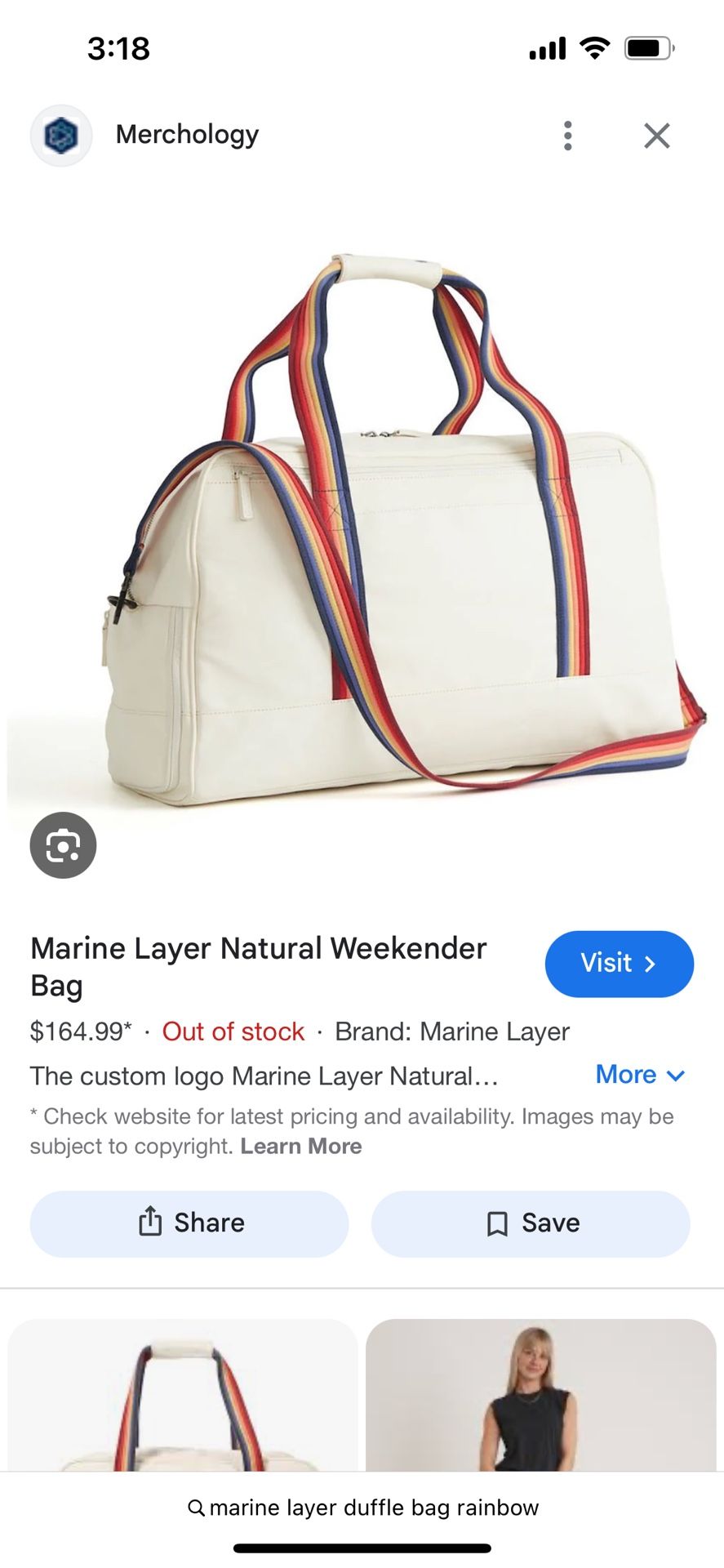Close the image viewer
Viewport: 724px width, 1568px height.
point(656,136)
